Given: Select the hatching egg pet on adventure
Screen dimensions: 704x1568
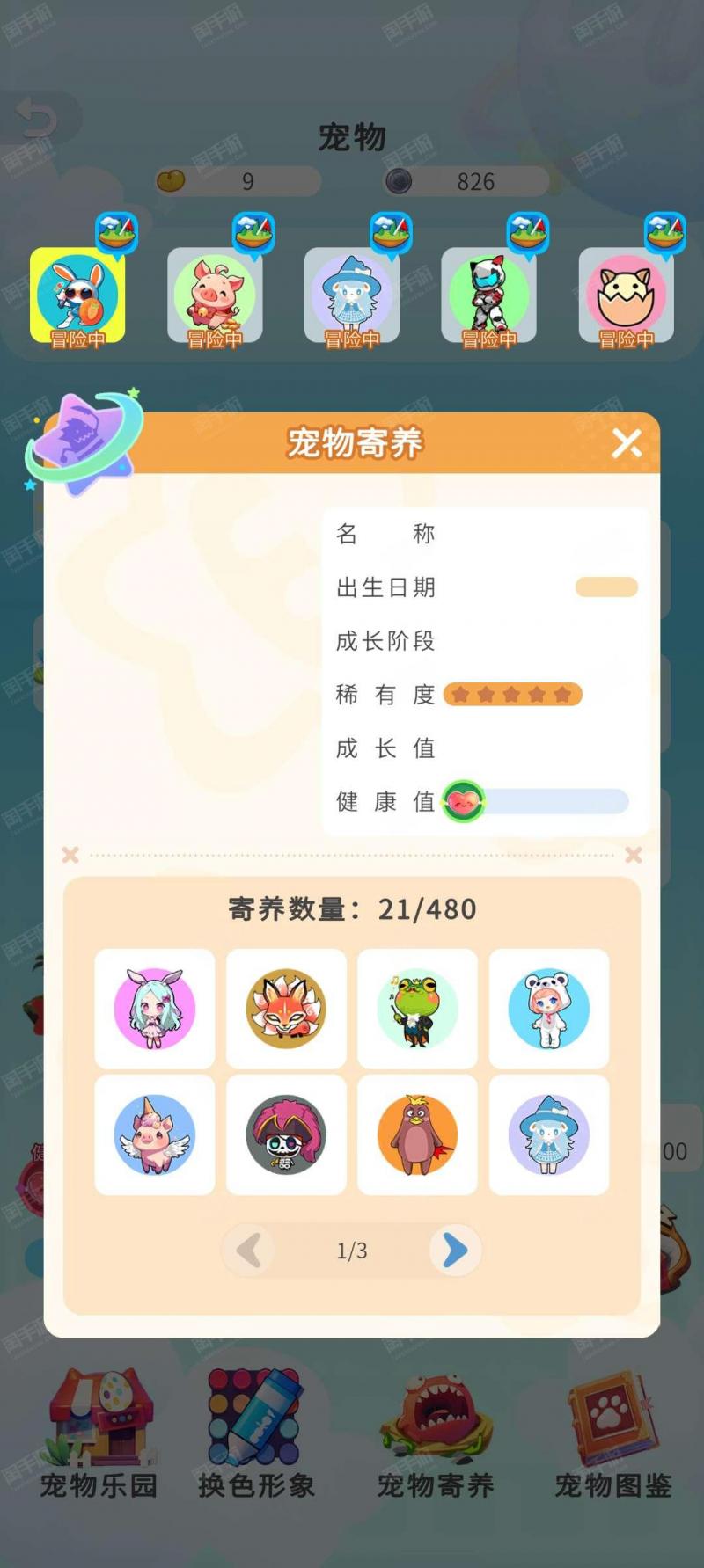Looking at the screenshot, I should pos(626,295).
